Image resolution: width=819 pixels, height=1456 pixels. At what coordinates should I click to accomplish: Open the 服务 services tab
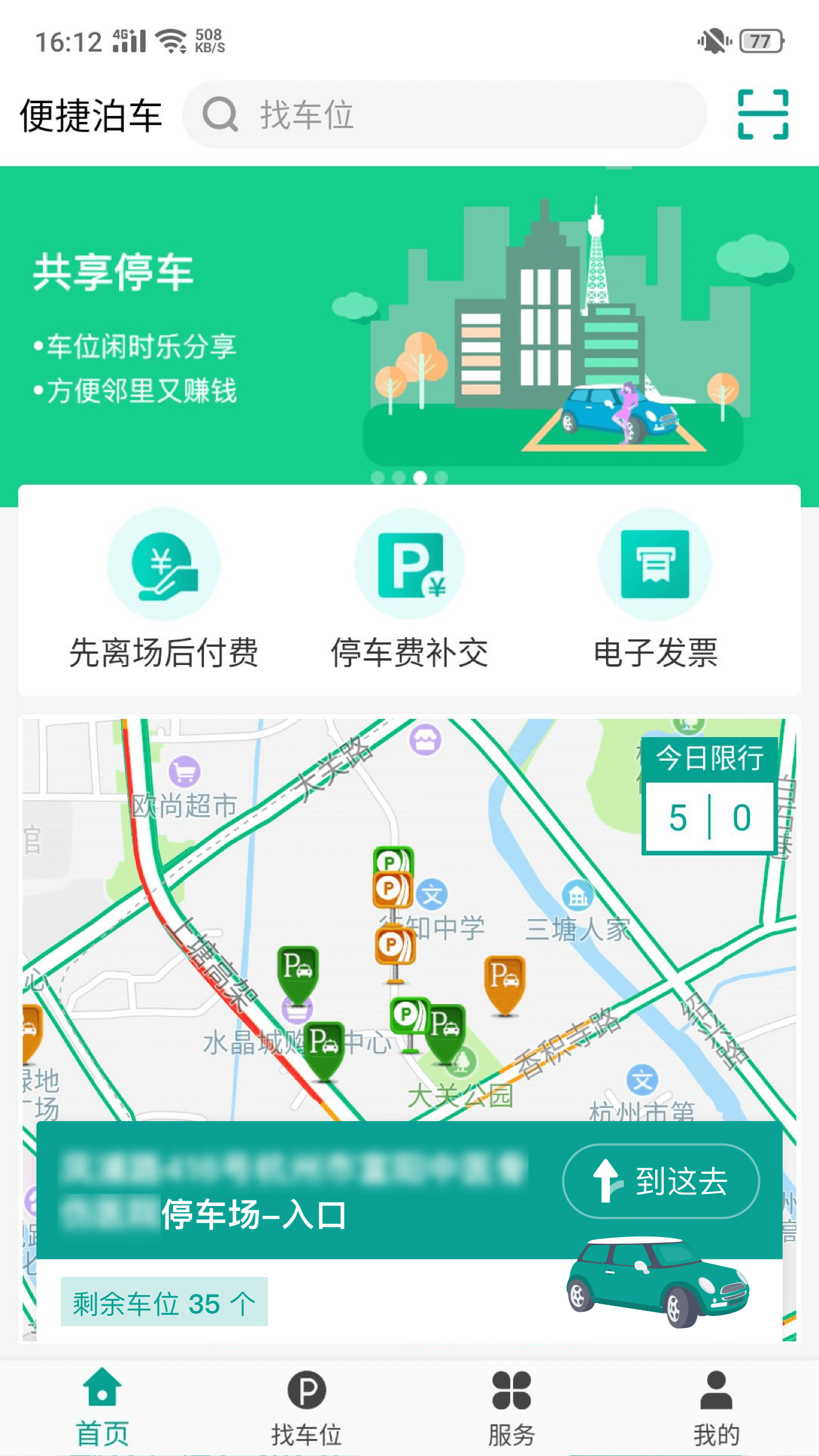(x=511, y=1407)
